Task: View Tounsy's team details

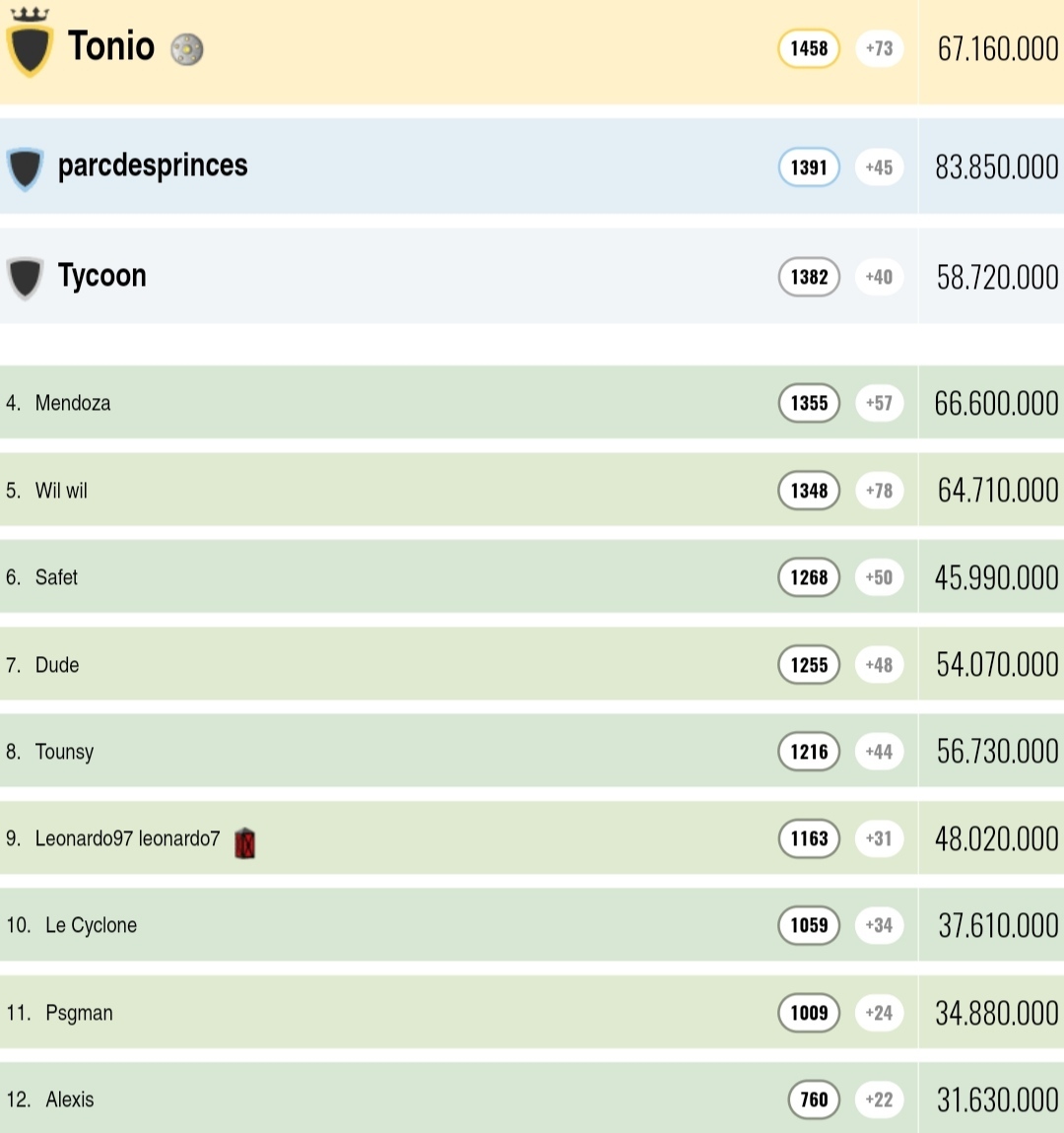Action: (x=64, y=752)
